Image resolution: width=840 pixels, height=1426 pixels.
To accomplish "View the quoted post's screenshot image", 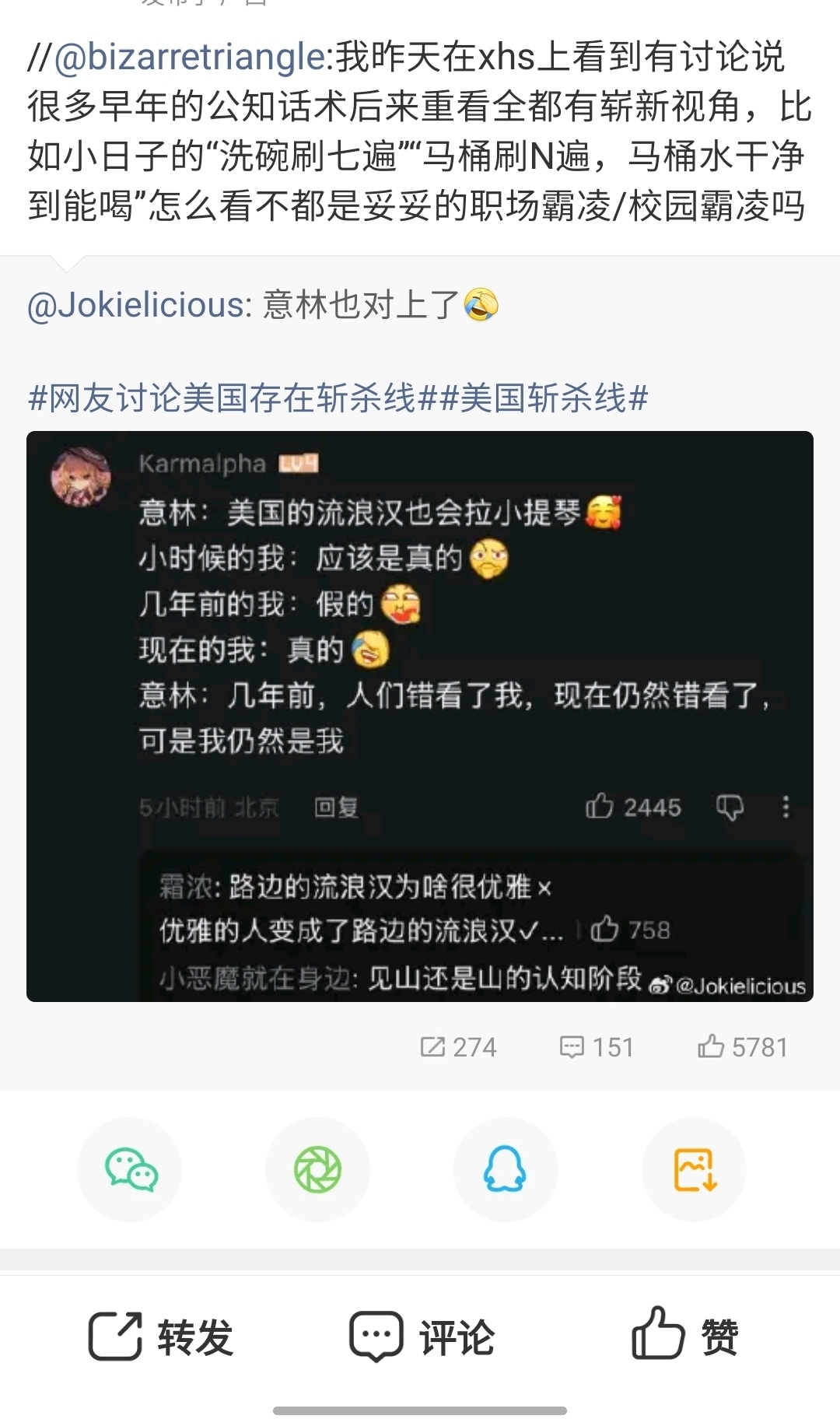I will 420,716.
